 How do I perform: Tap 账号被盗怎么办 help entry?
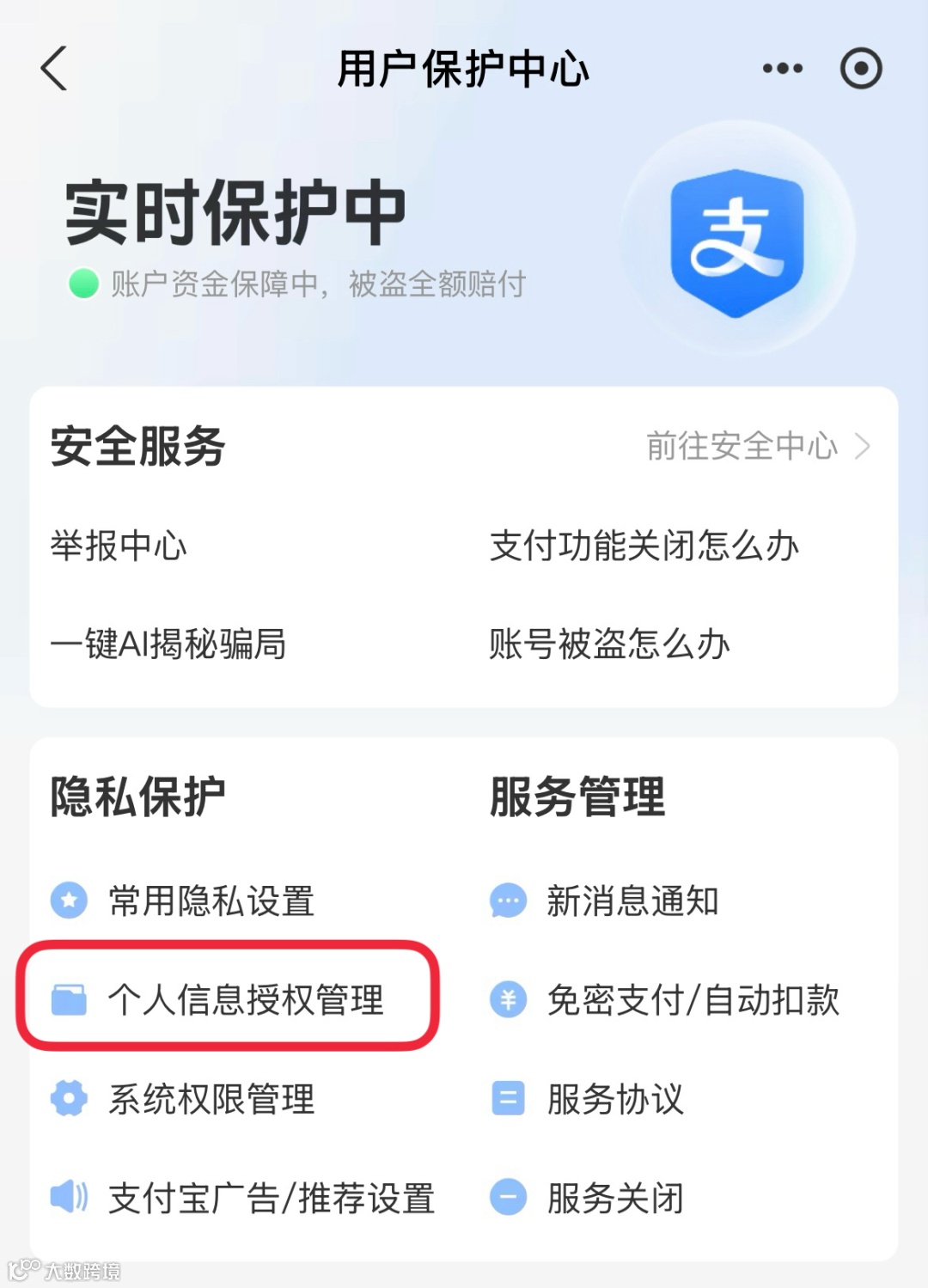coord(610,643)
